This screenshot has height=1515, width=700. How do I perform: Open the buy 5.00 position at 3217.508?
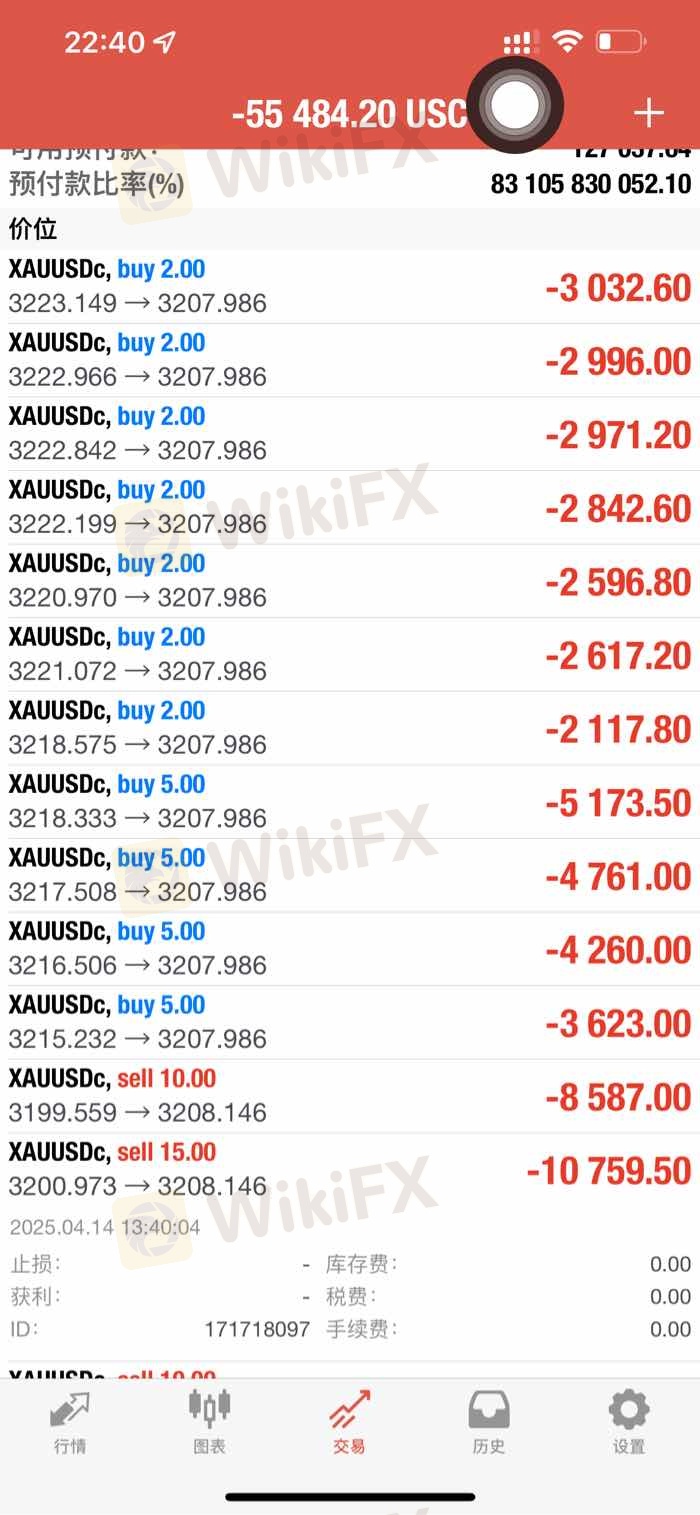pyautogui.click(x=350, y=877)
